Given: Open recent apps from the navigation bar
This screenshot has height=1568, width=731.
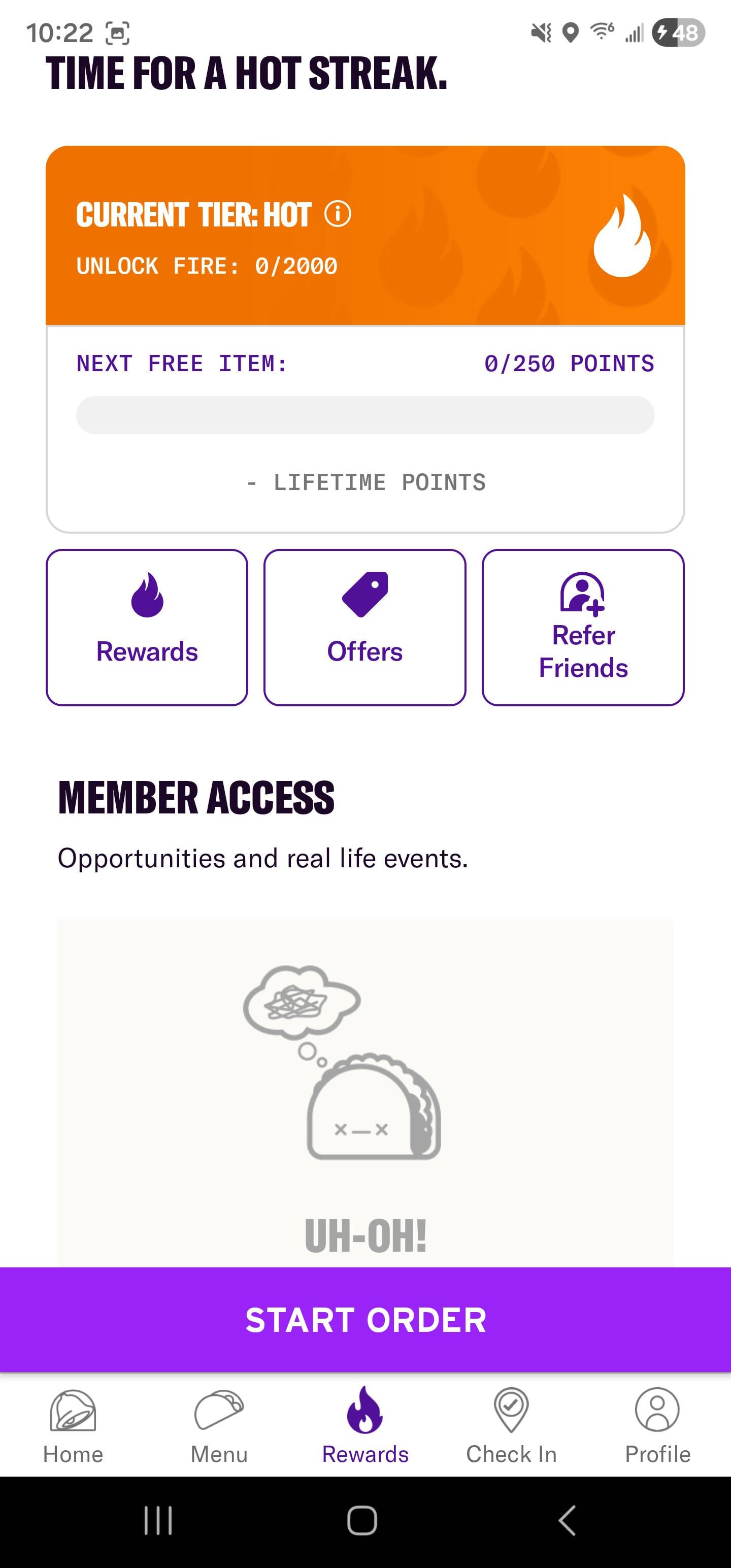Looking at the screenshot, I should point(158,1520).
